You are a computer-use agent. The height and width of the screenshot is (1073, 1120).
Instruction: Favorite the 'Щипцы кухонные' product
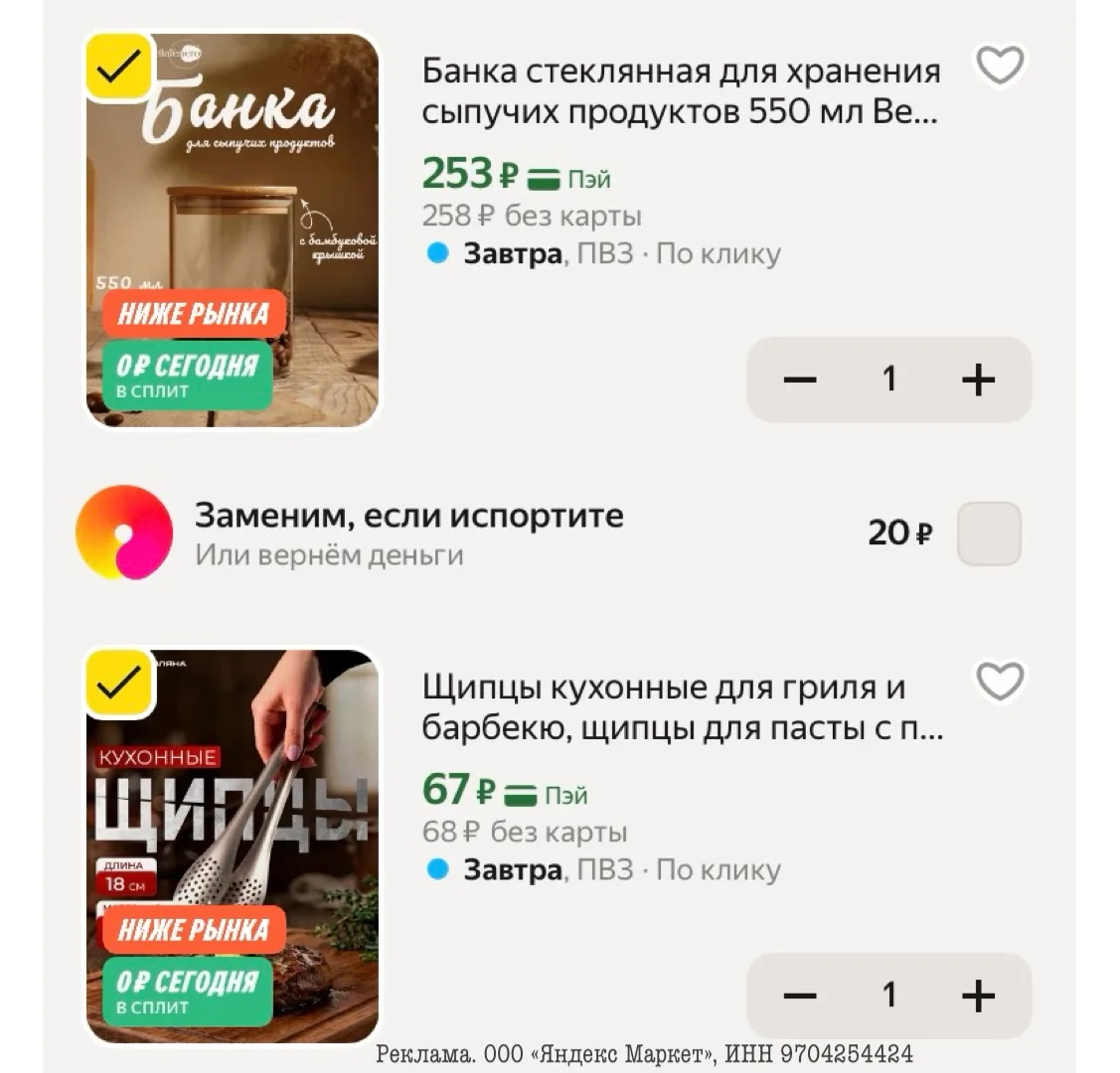(x=1000, y=682)
